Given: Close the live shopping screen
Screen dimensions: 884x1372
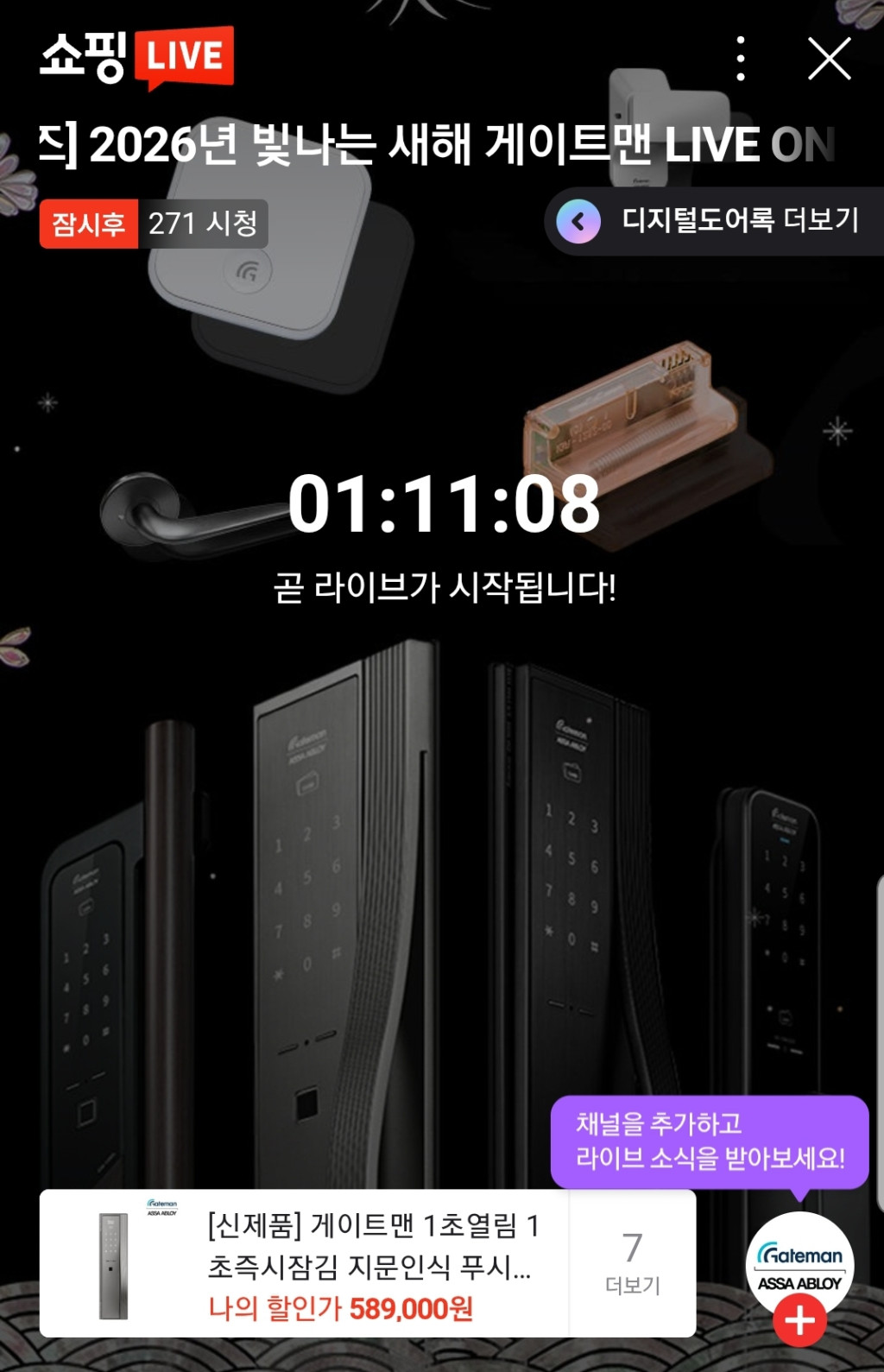Looking at the screenshot, I should (x=829, y=59).
